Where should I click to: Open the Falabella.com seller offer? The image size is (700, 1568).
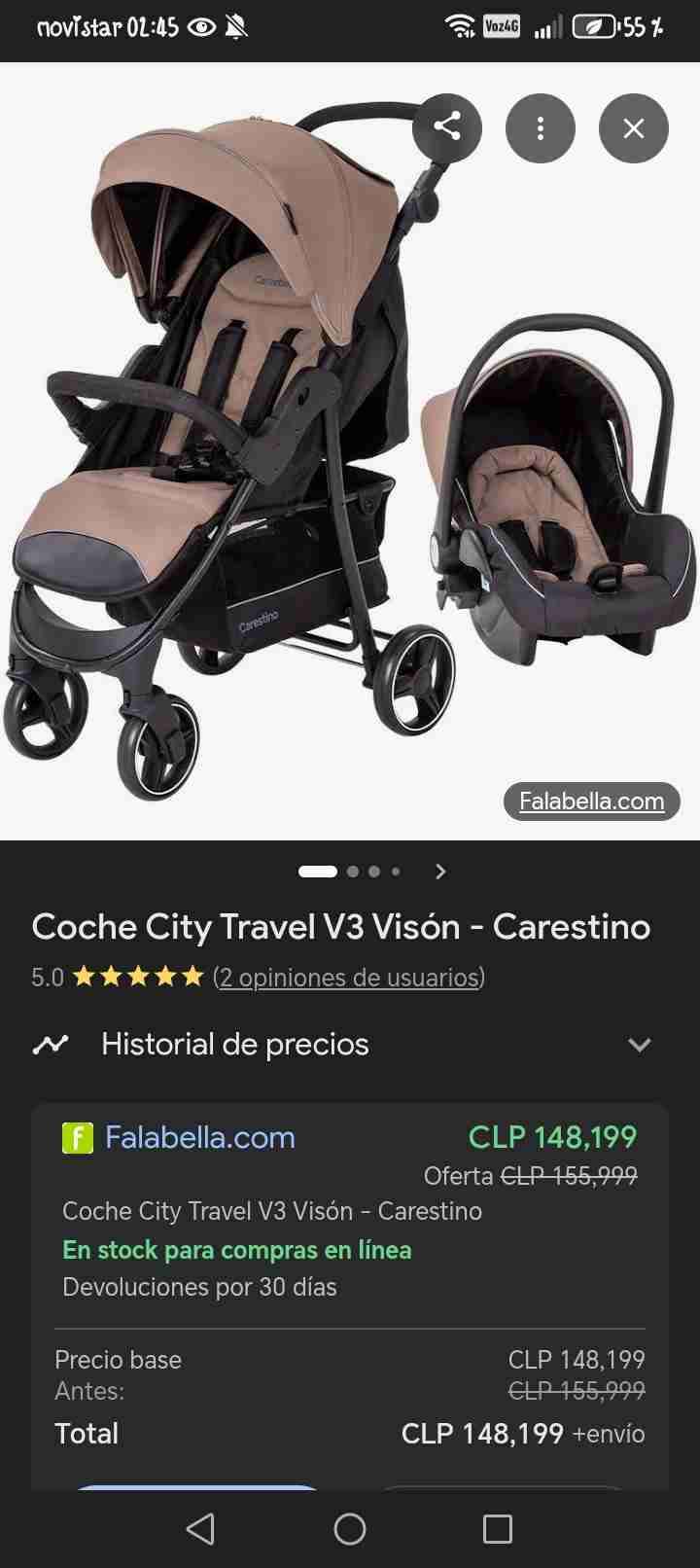click(199, 1137)
